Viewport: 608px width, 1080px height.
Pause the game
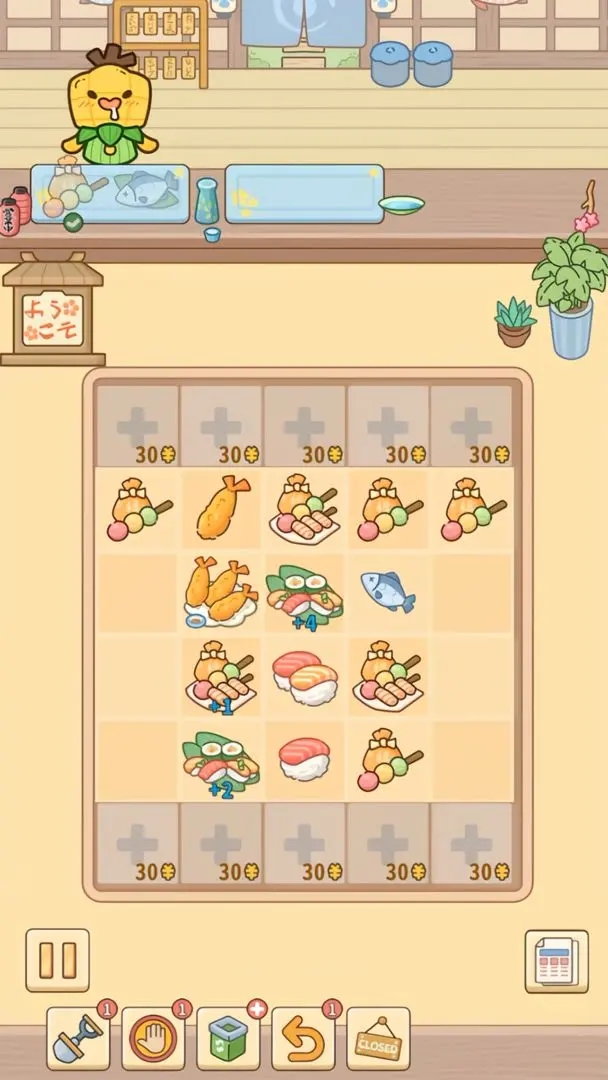(57, 960)
